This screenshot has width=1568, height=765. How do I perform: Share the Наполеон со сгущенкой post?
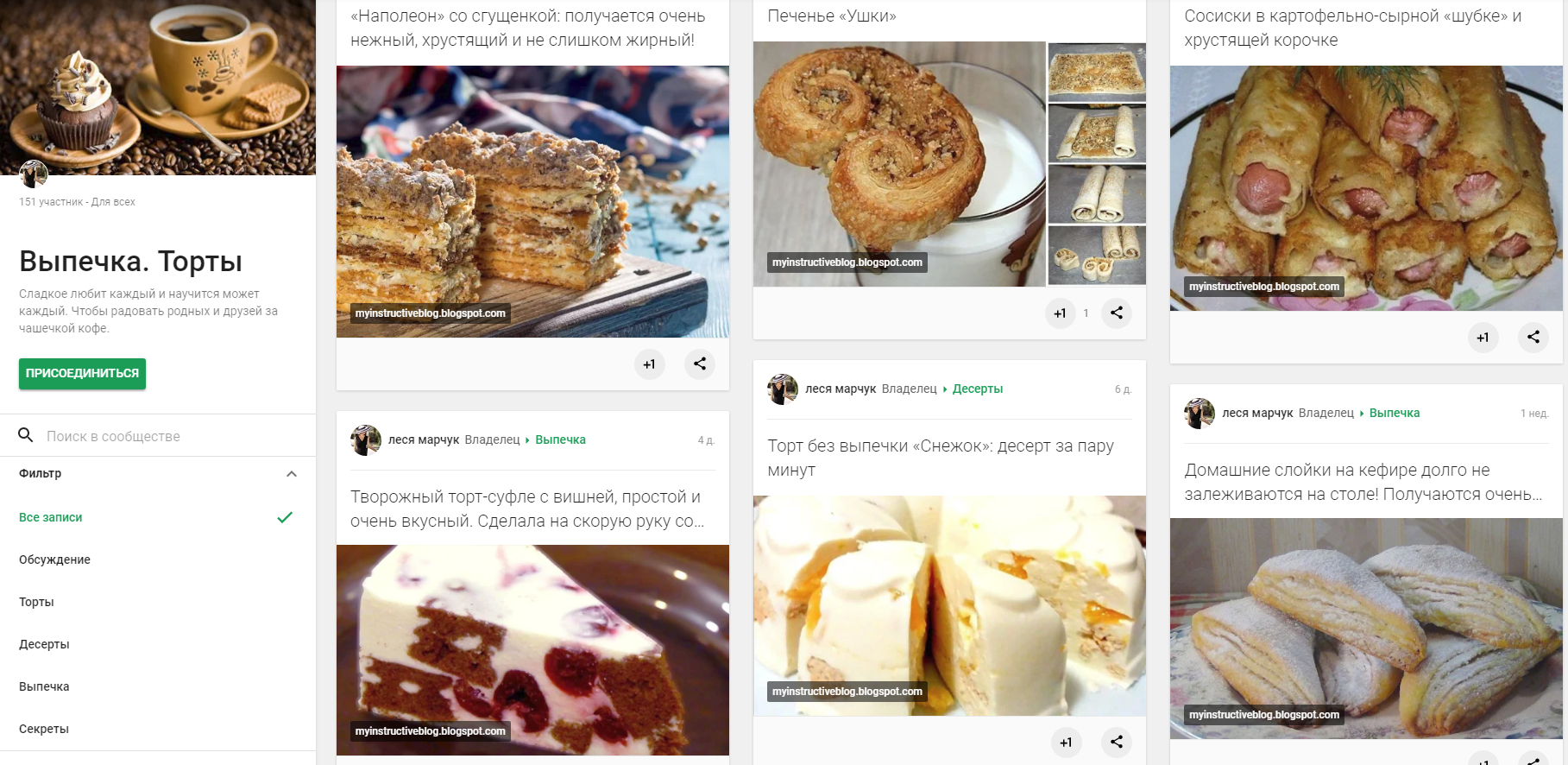point(700,364)
